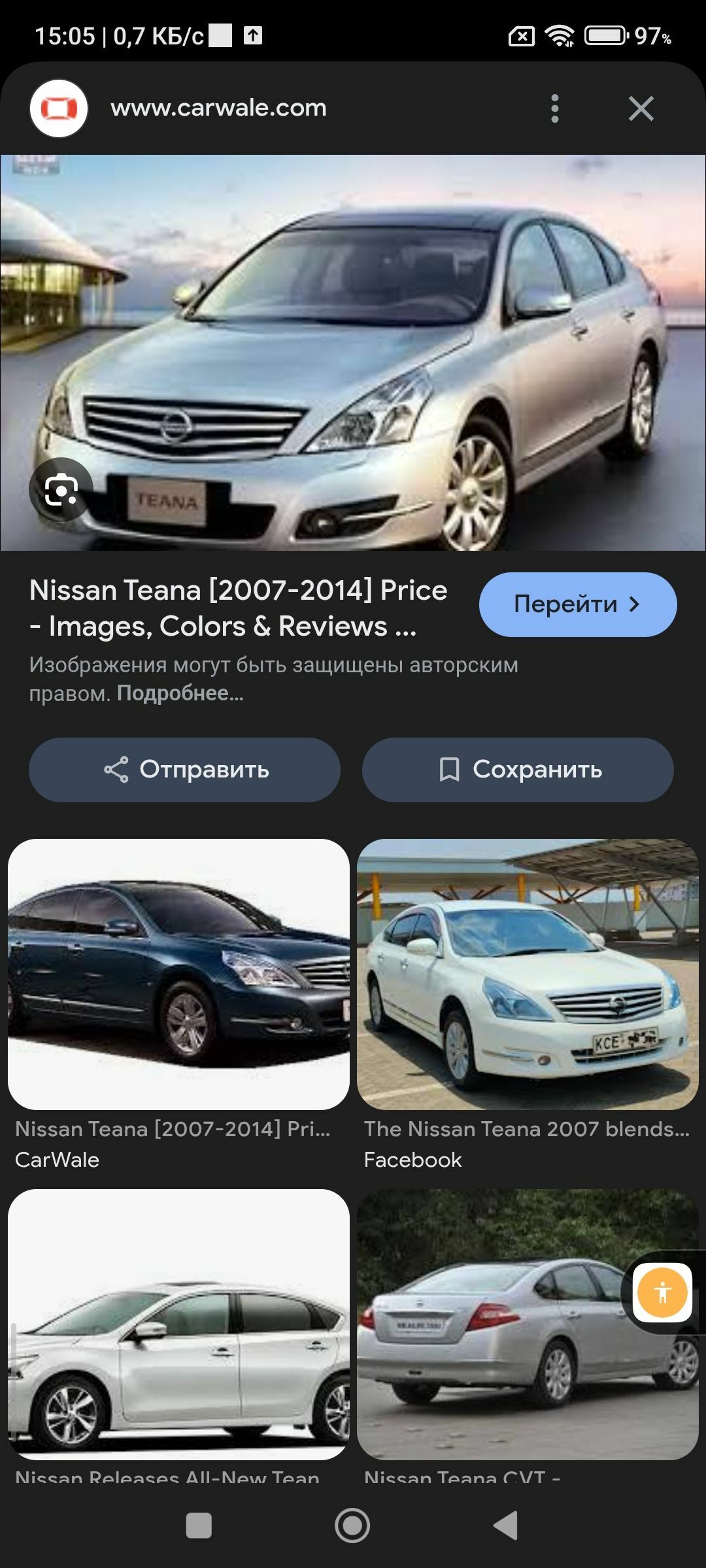Open the three-dot overflow menu
This screenshot has width=706, height=1568.
coord(554,108)
